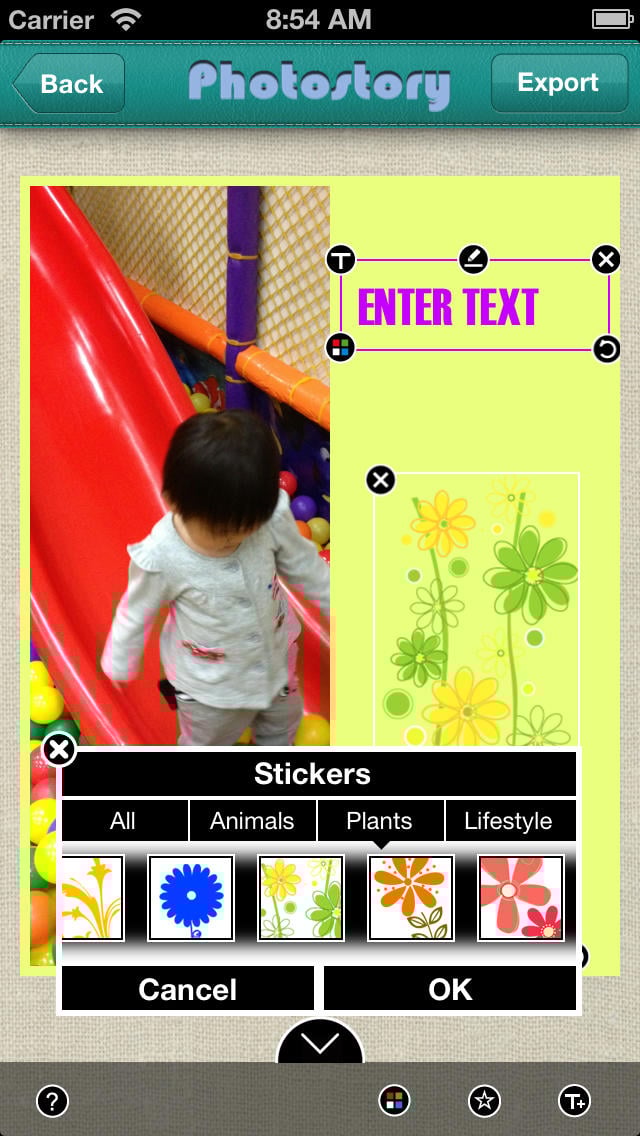Export the photo story
Image resolution: width=640 pixels, height=1136 pixels.
559,83
